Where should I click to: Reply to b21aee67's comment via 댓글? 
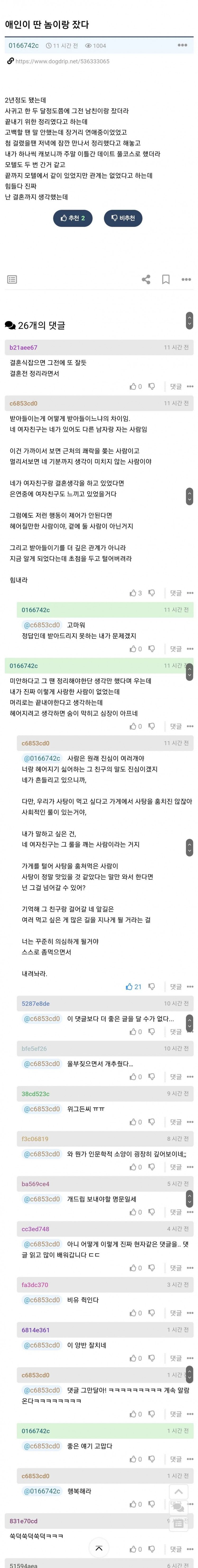tap(175, 386)
